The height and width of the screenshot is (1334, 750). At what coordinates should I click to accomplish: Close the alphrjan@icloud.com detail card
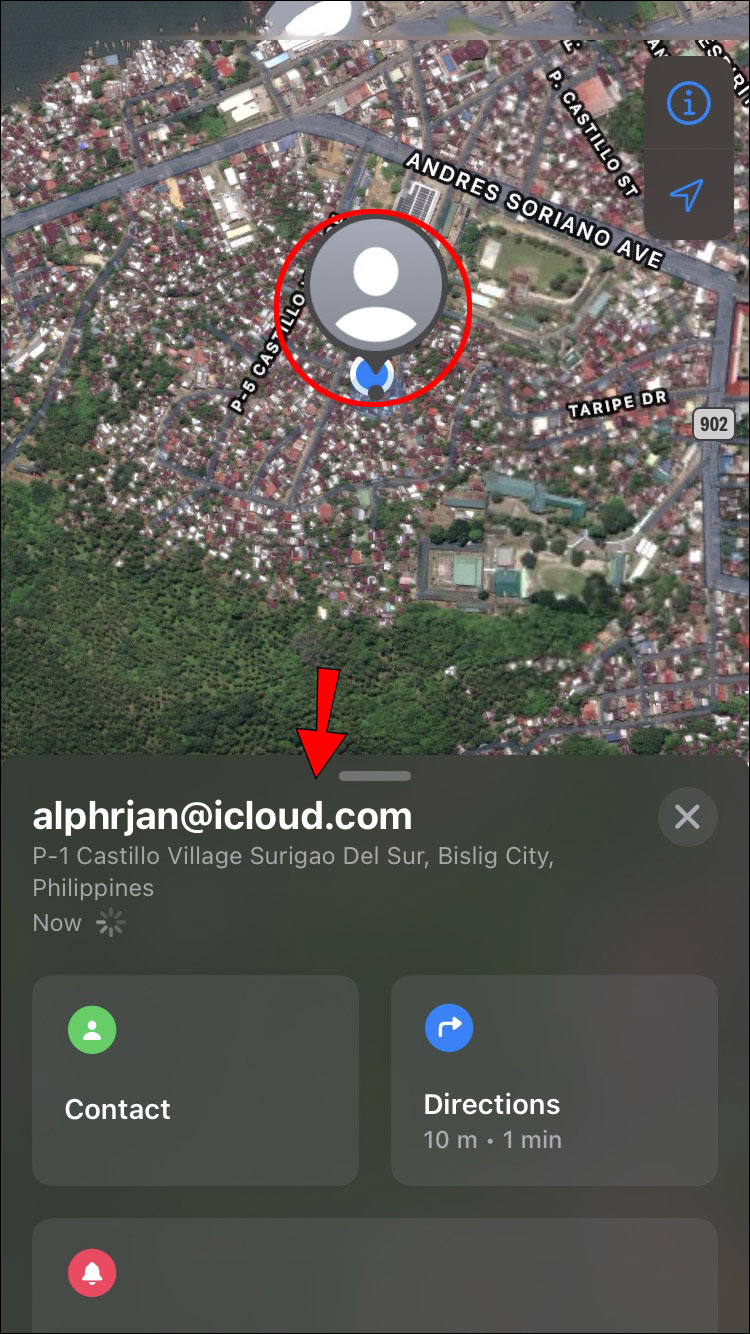[687, 817]
